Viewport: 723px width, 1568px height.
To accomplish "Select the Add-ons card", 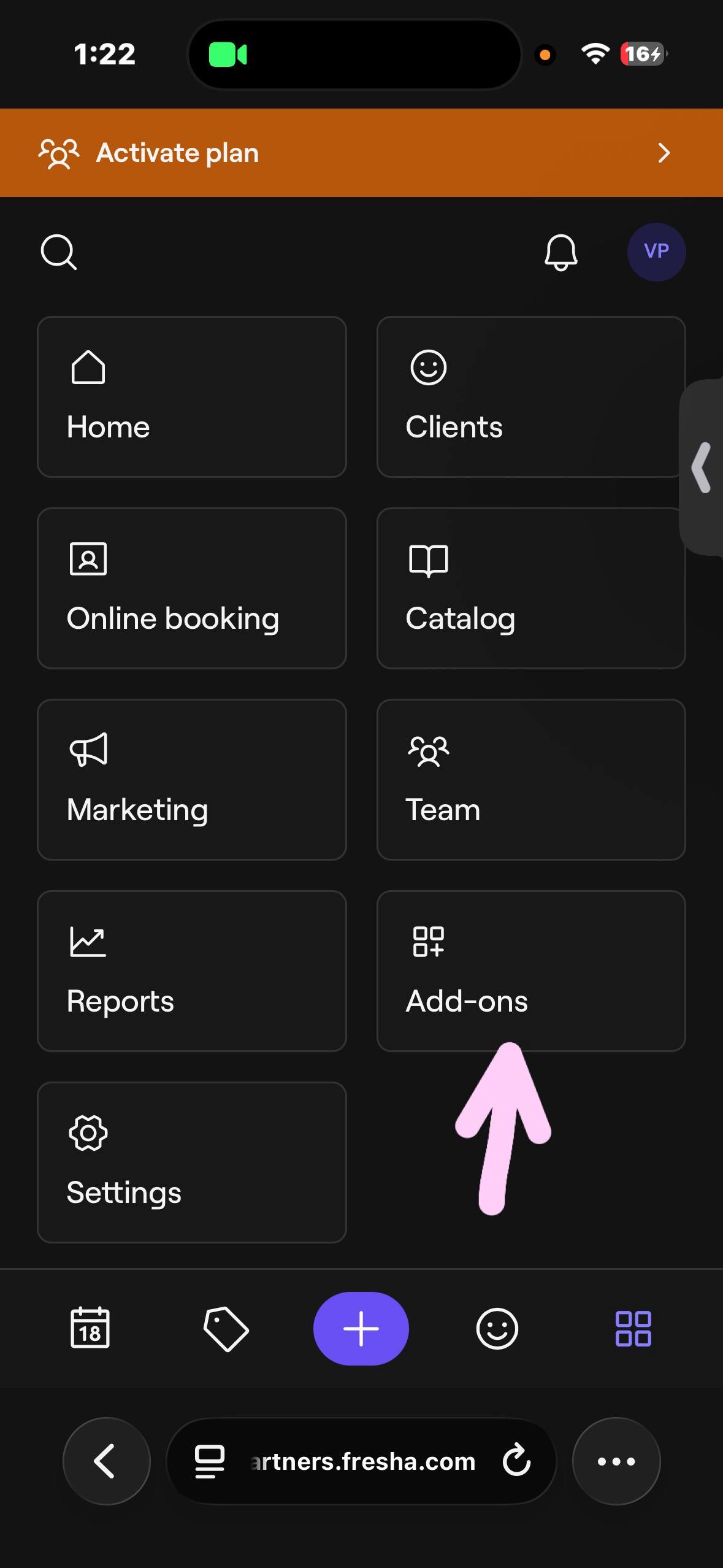I will [x=531, y=971].
